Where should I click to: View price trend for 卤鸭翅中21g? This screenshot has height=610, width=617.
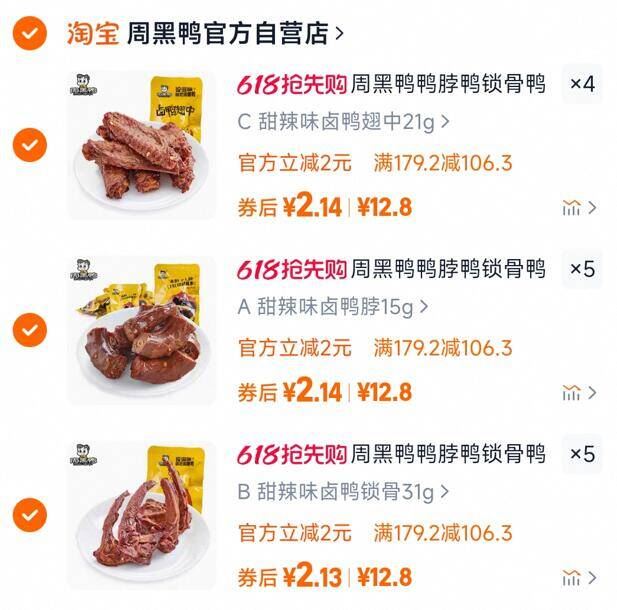coord(579,208)
